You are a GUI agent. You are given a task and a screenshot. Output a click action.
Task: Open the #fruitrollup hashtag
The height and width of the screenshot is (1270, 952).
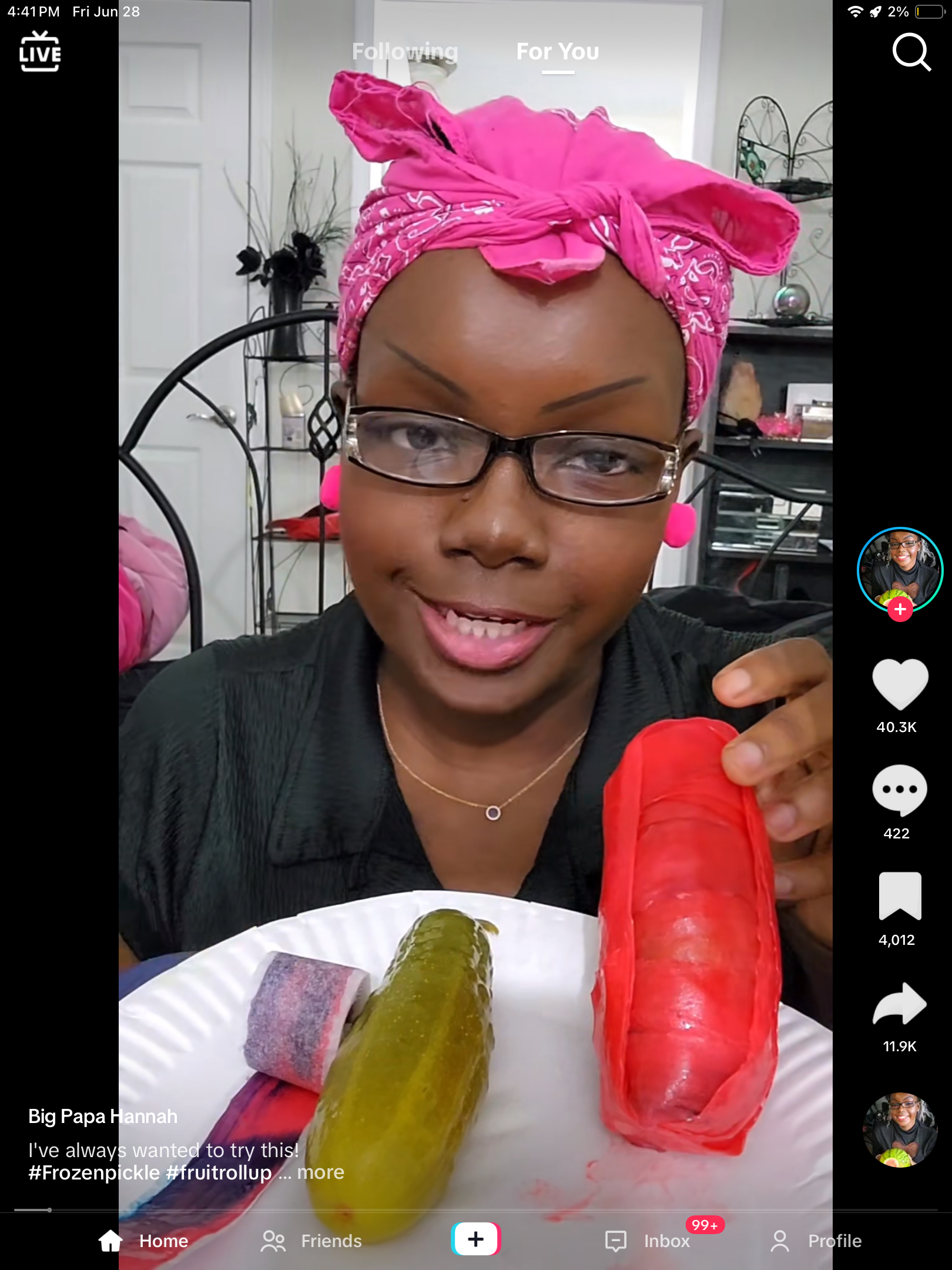pyautogui.click(x=219, y=1172)
